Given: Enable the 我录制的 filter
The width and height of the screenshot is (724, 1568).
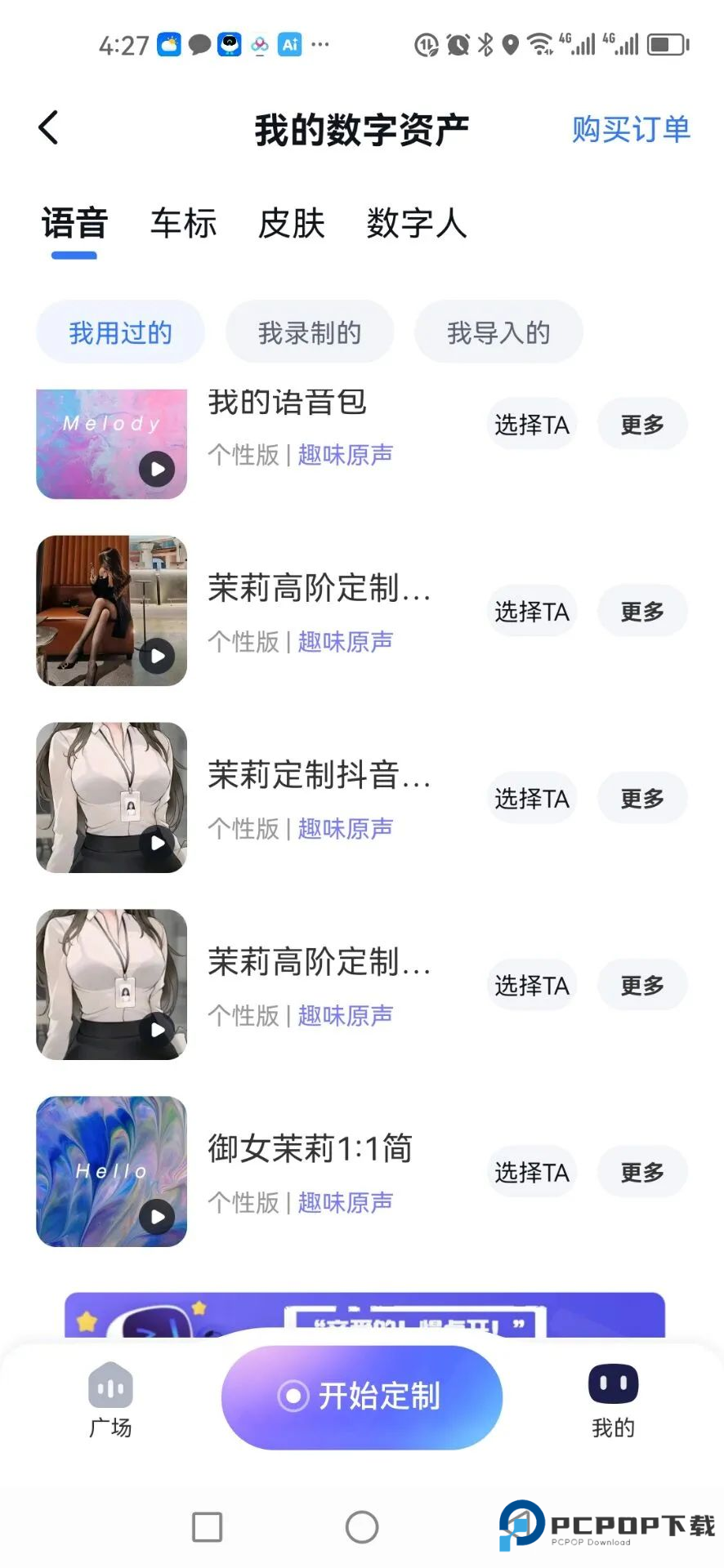Looking at the screenshot, I should tap(310, 332).
